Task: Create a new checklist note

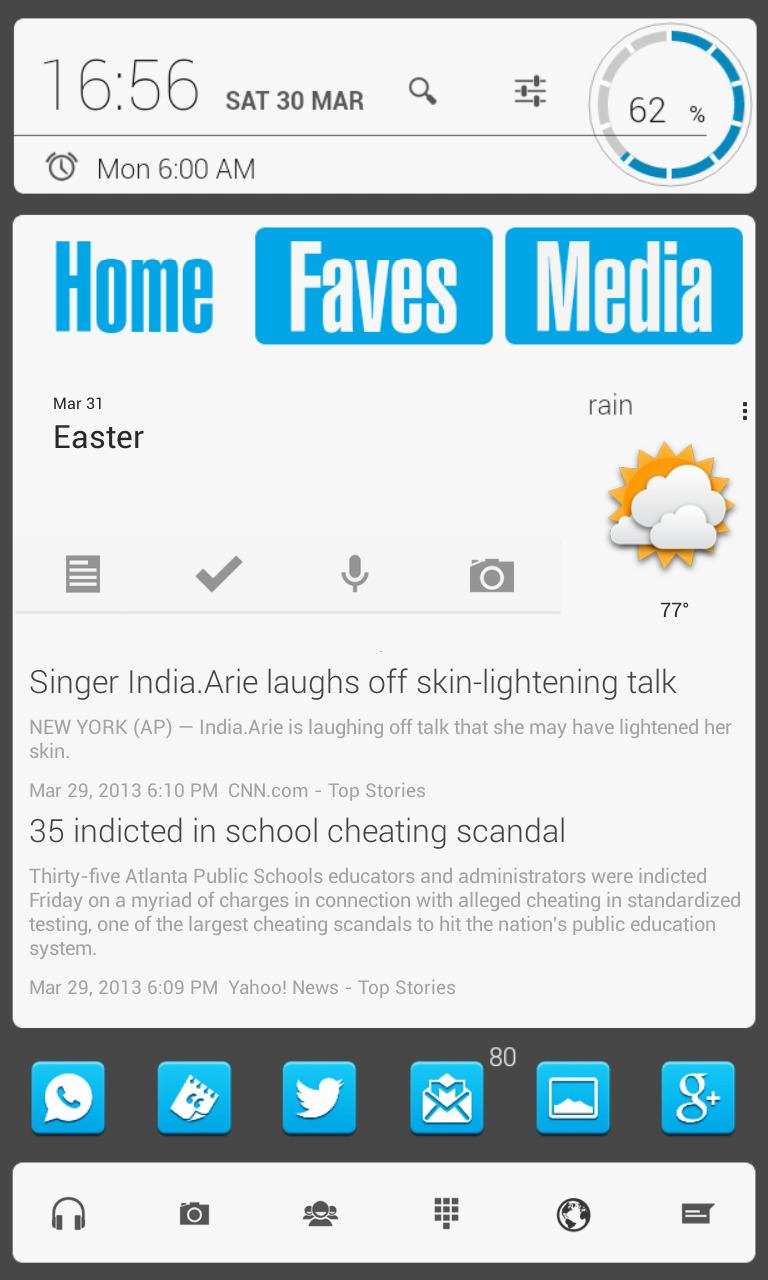Action: coord(219,575)
